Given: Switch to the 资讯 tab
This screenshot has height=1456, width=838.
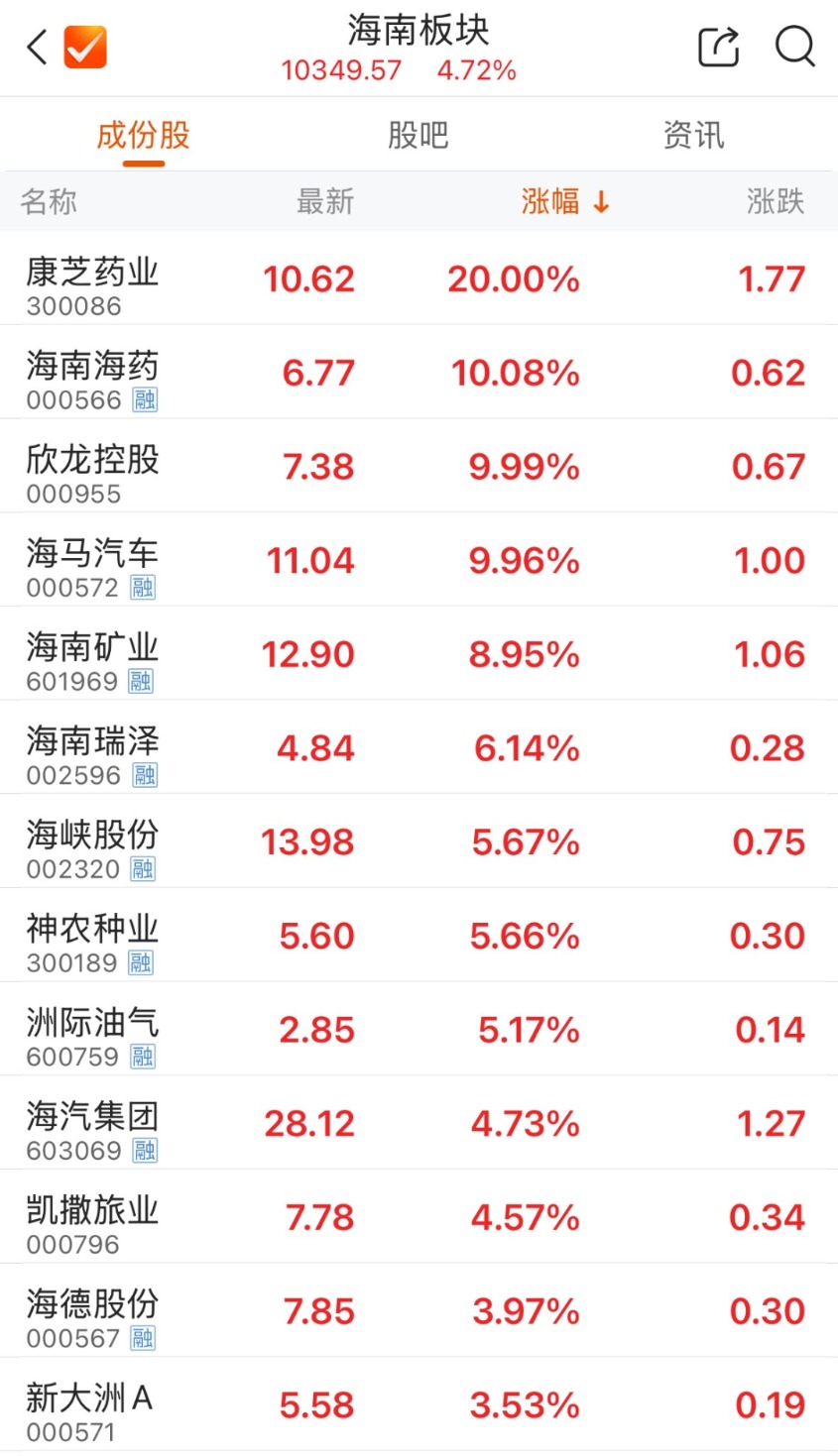Looking at the screenshot, I should point(693,135).
